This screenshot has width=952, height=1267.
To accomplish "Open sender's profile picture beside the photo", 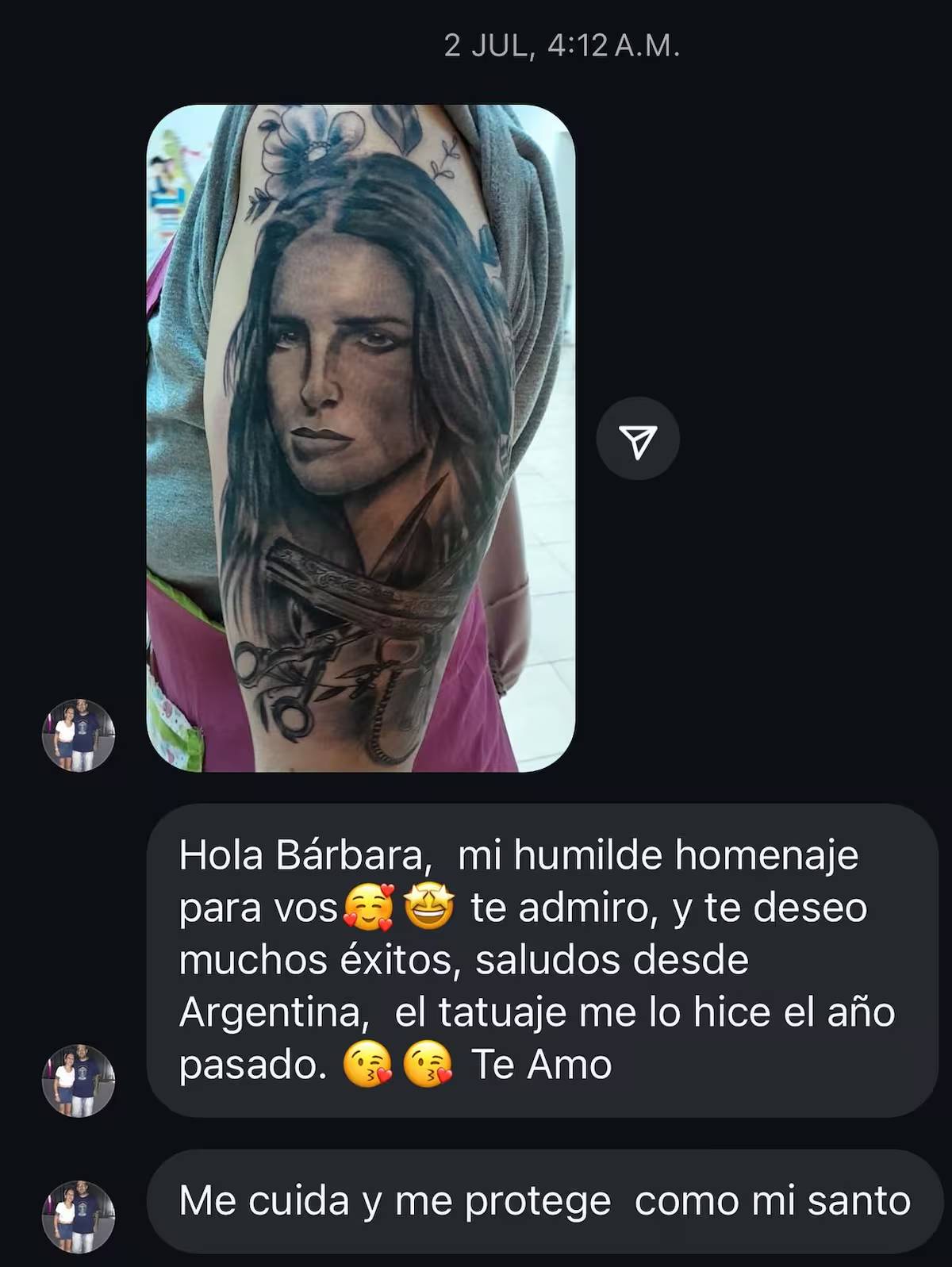I will tap(79, 735).
